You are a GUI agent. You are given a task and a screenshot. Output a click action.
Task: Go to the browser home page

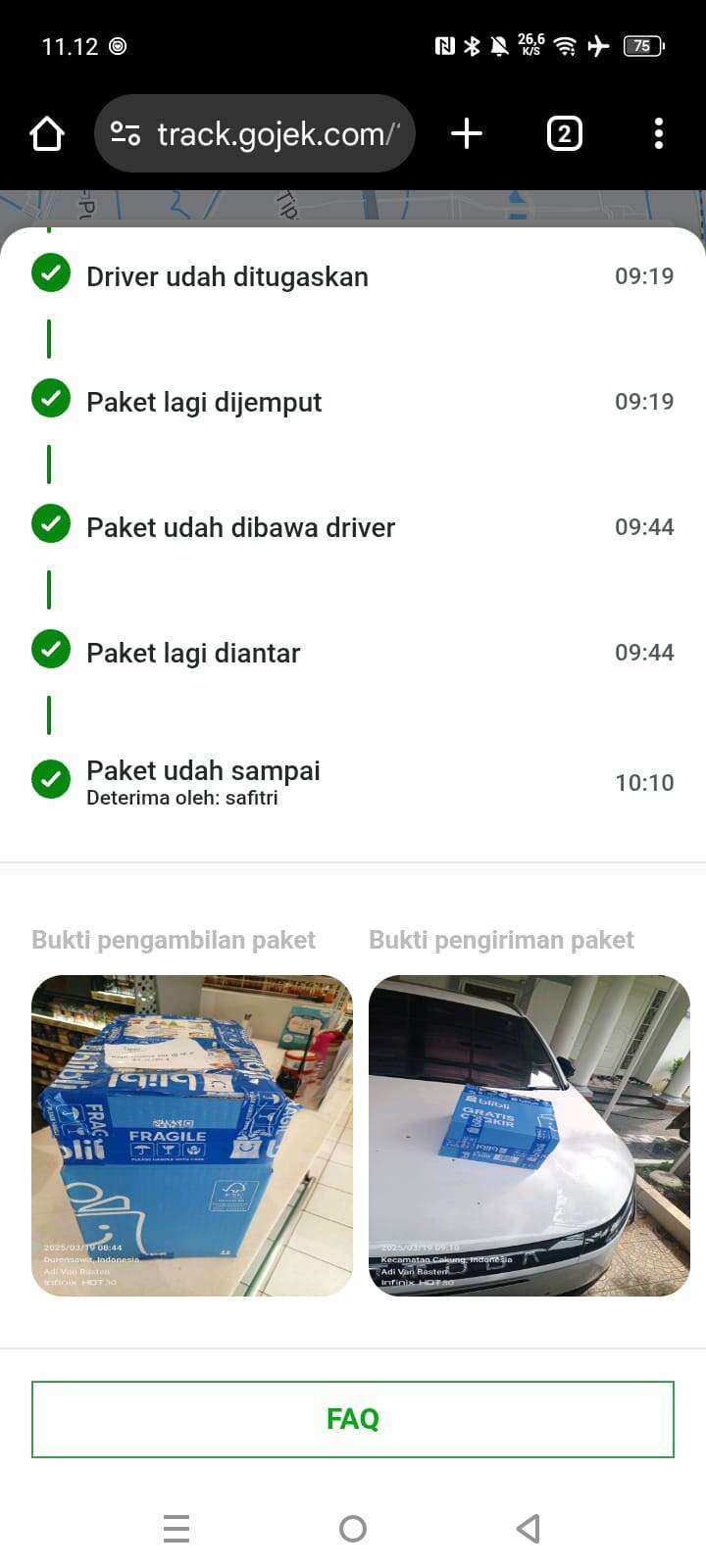pyautogui.click(x=46, y=134)
